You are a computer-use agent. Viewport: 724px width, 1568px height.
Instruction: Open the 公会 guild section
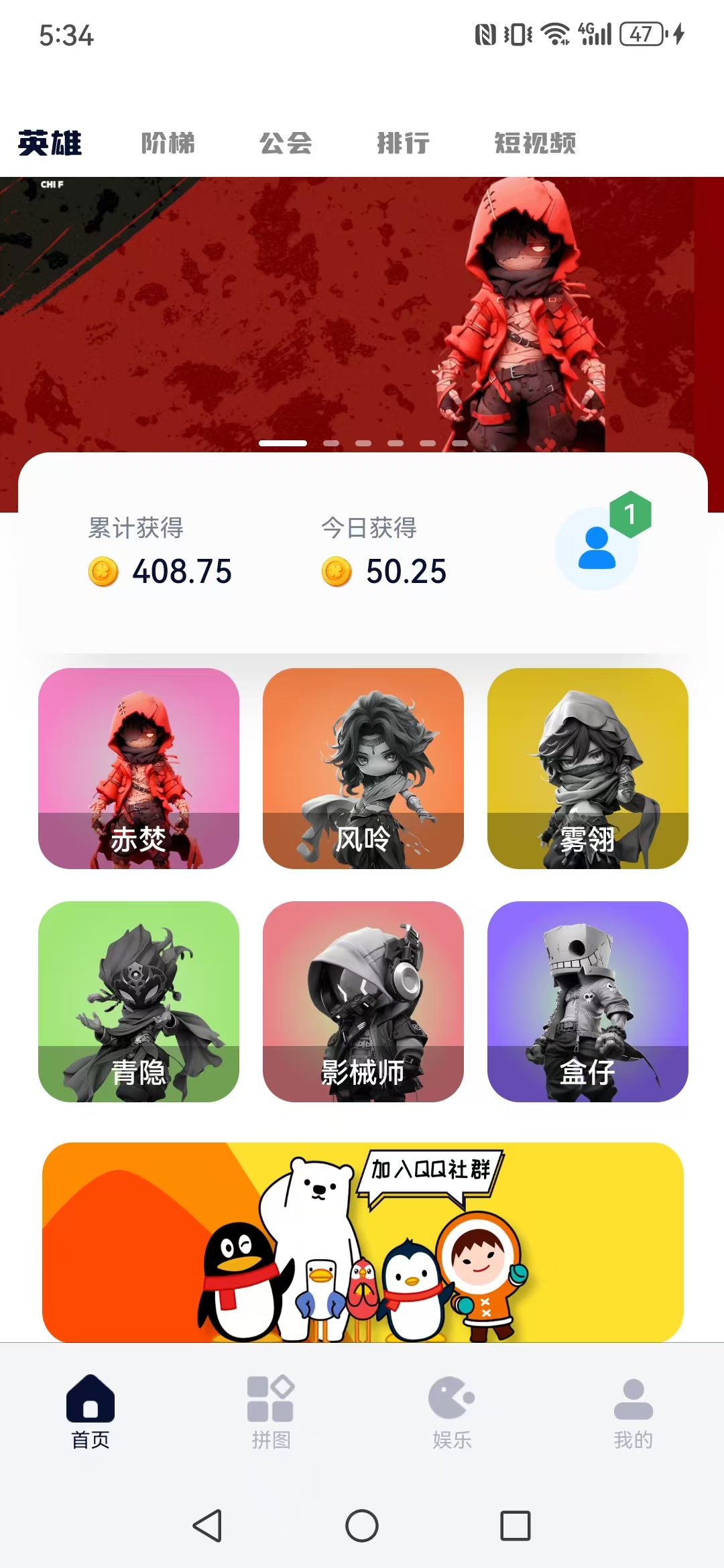coord(286,143)
